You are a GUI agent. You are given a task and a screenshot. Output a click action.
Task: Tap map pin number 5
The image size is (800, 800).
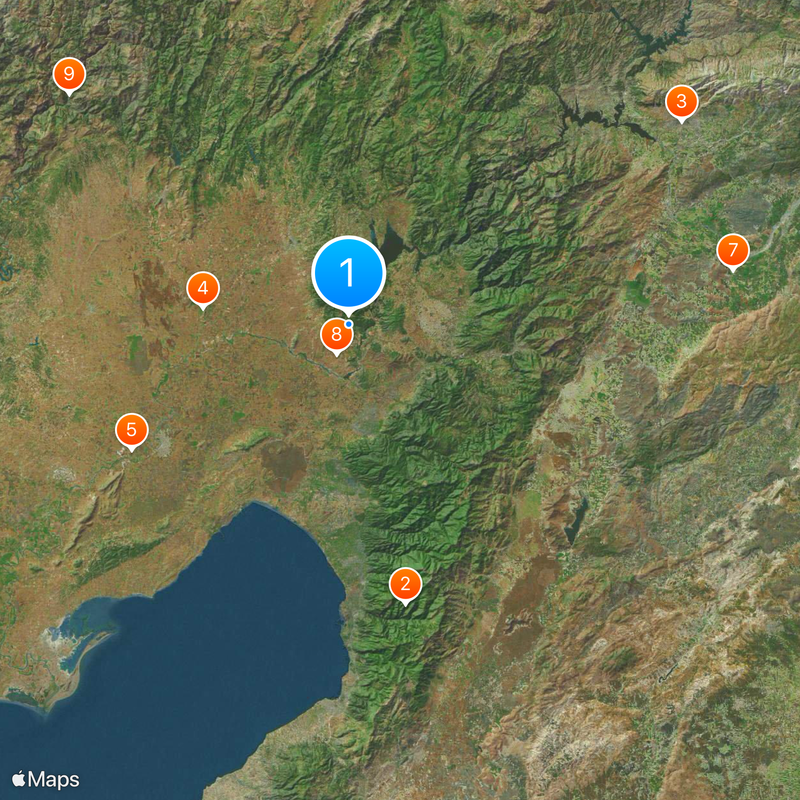tap(131, 431)
